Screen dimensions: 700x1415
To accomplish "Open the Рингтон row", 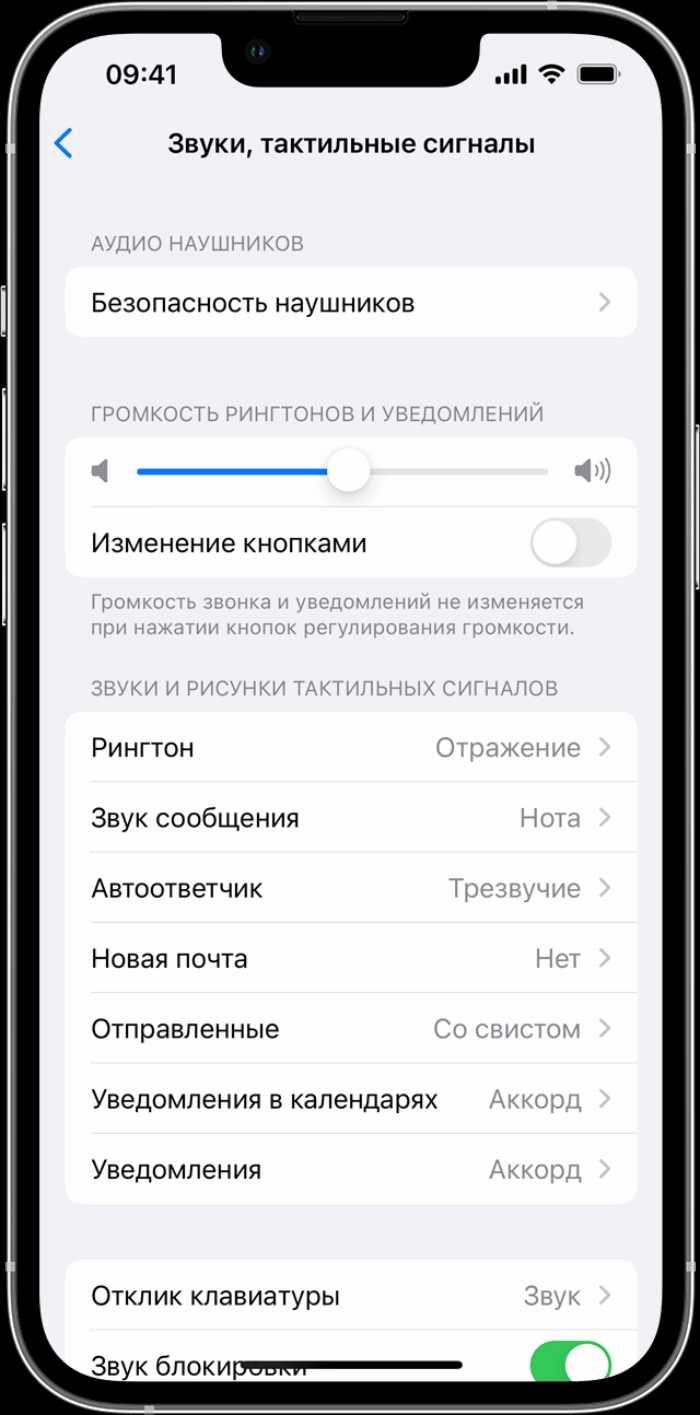I will pyautogui.click(x=350, y=748).
